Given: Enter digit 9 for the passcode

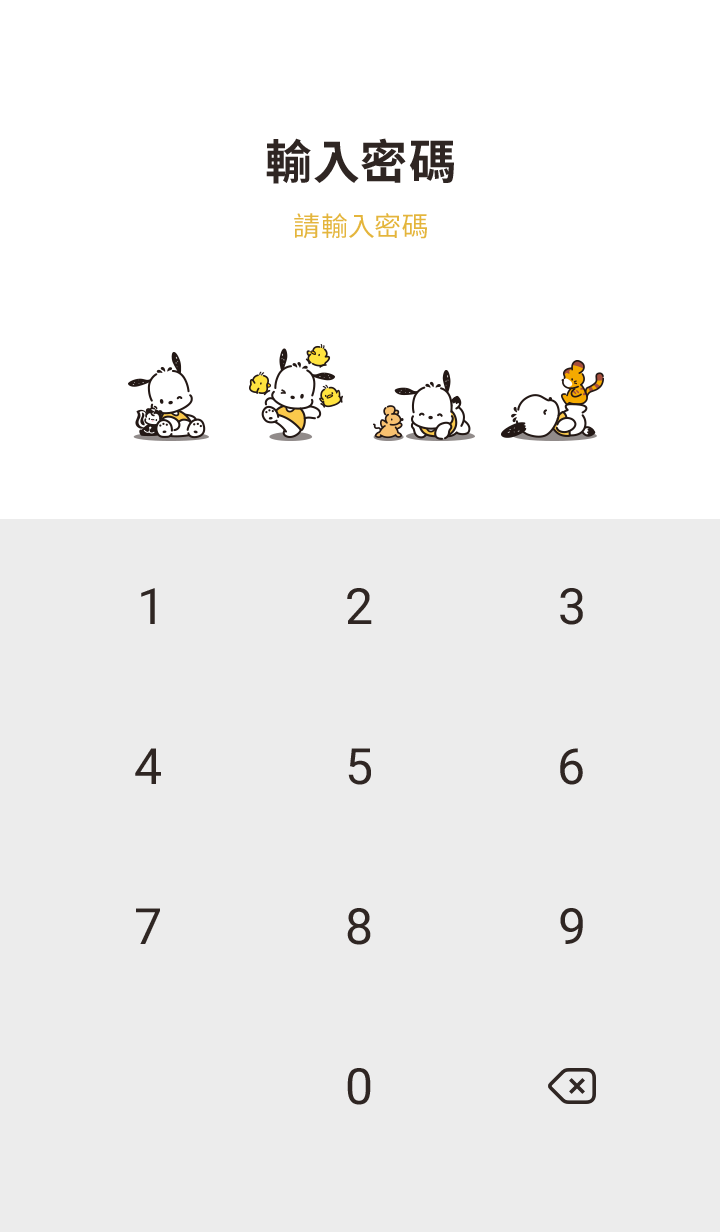Looking at the screenshot, I should (571, 927).
